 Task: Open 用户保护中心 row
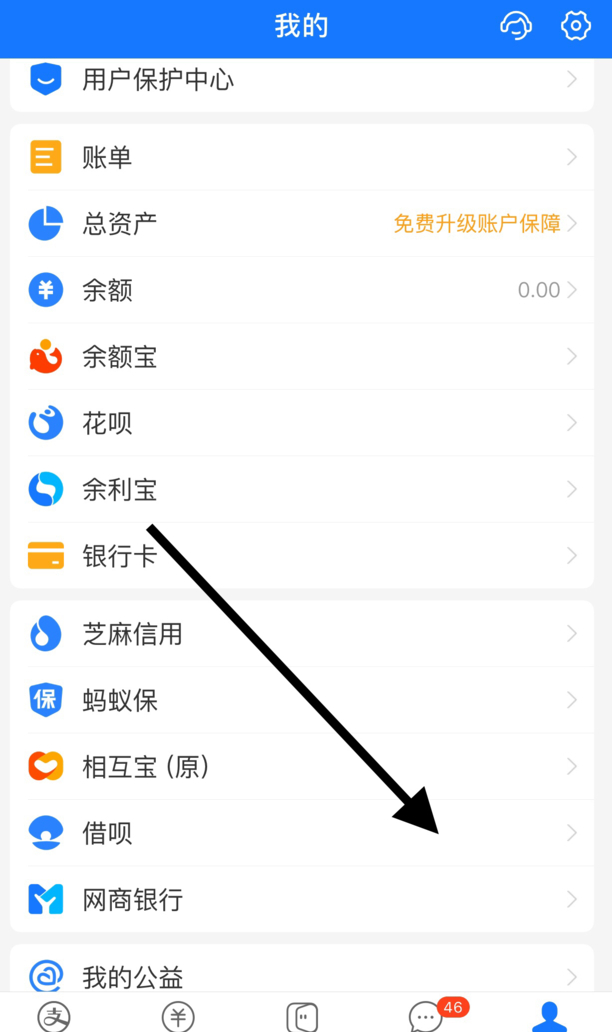pos(300,80)
